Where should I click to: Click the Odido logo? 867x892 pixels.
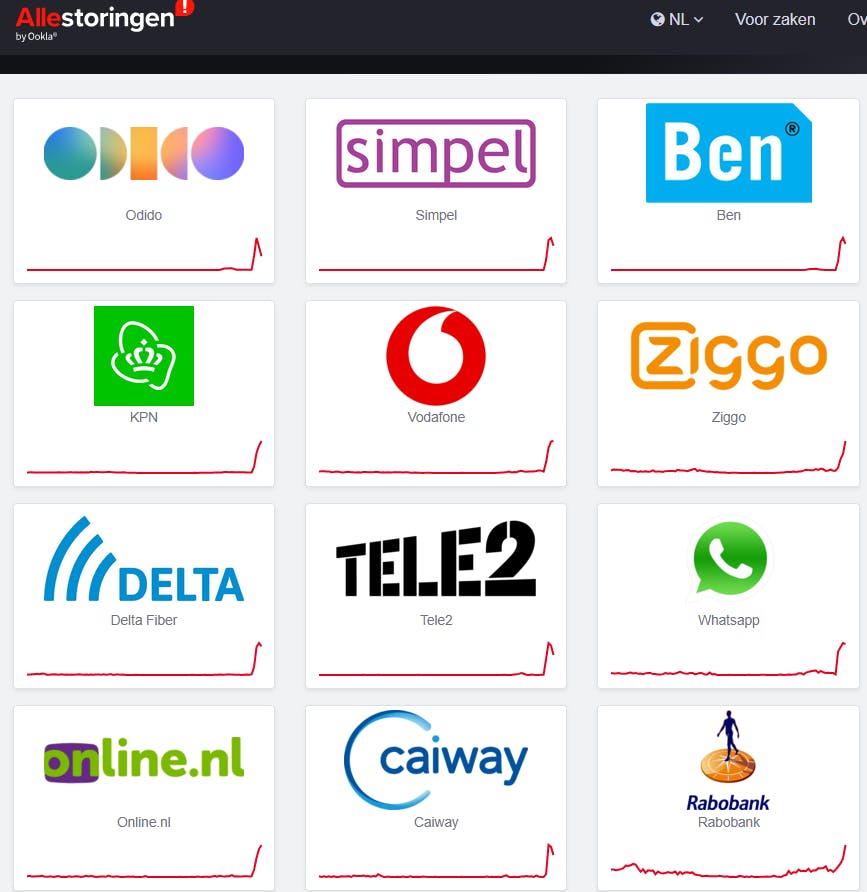point(143,153)
